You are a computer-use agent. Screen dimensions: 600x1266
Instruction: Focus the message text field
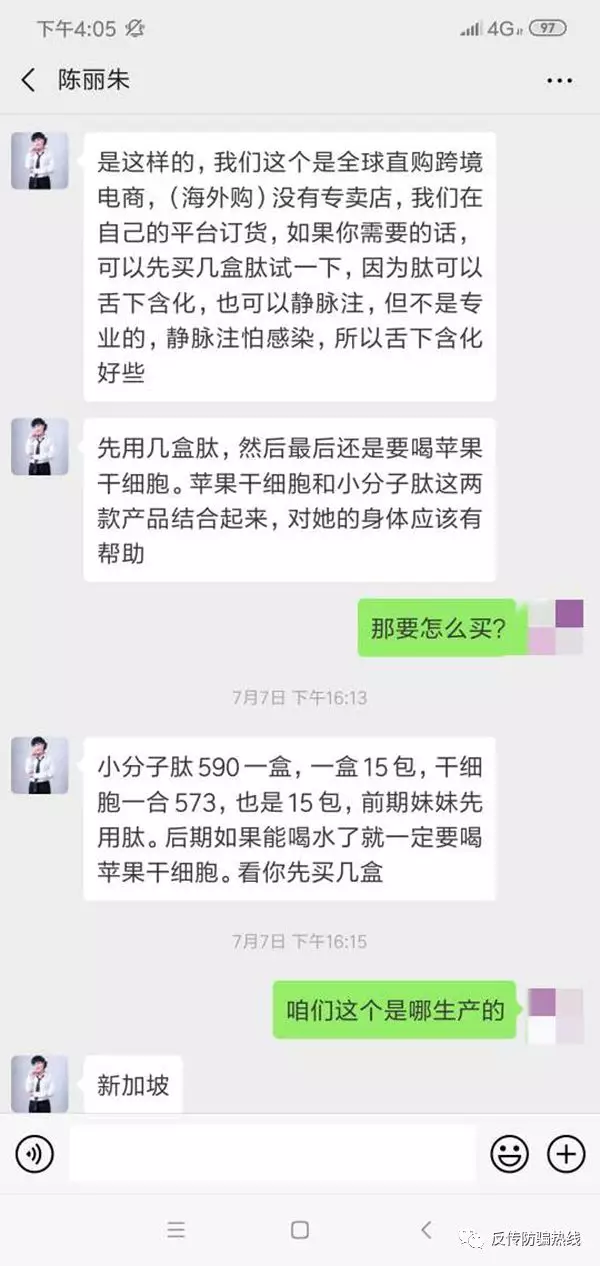click(x=272, y=1155)
